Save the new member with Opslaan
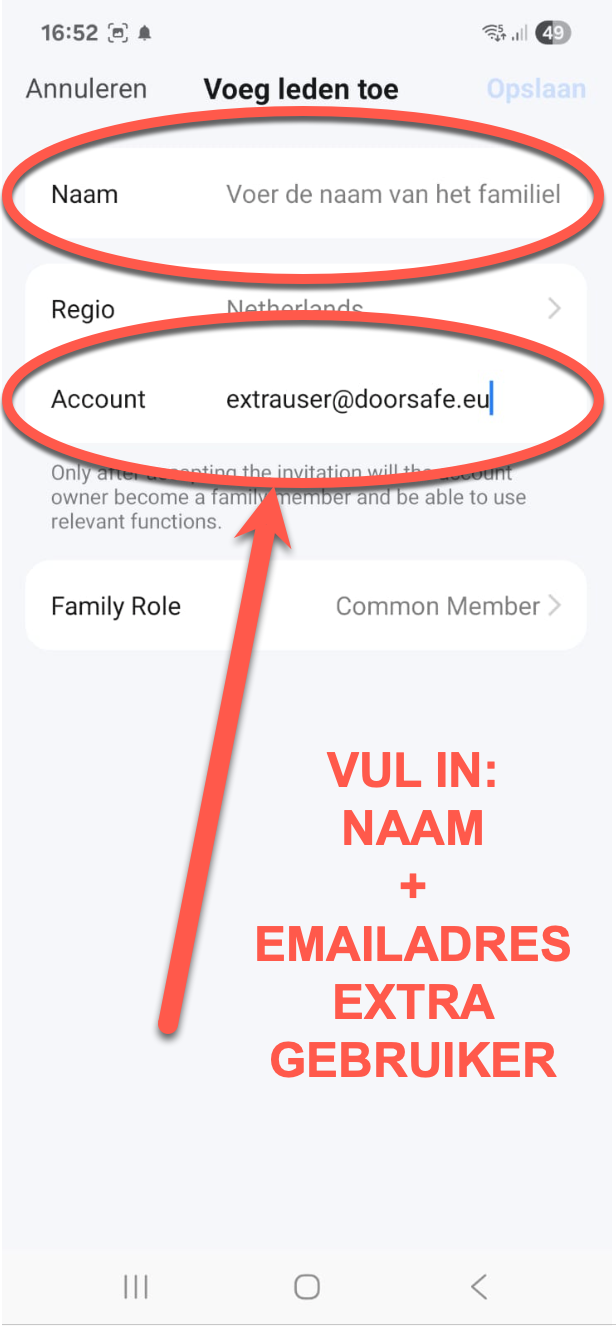The width and height of the screenshot is (616, 1326). tap(536, 89)
